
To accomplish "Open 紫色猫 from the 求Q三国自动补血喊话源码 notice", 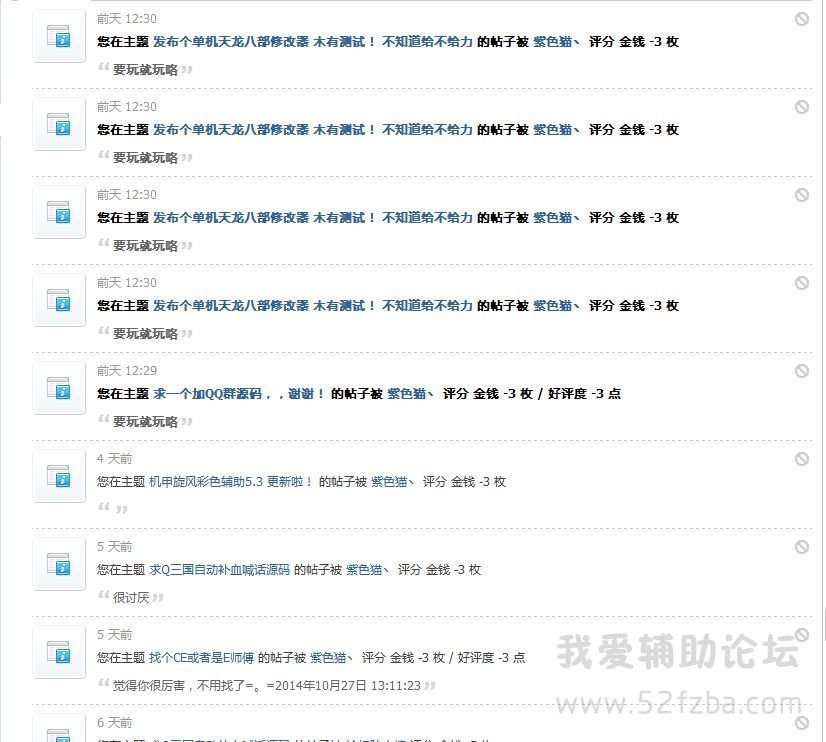I will [366, 570].
